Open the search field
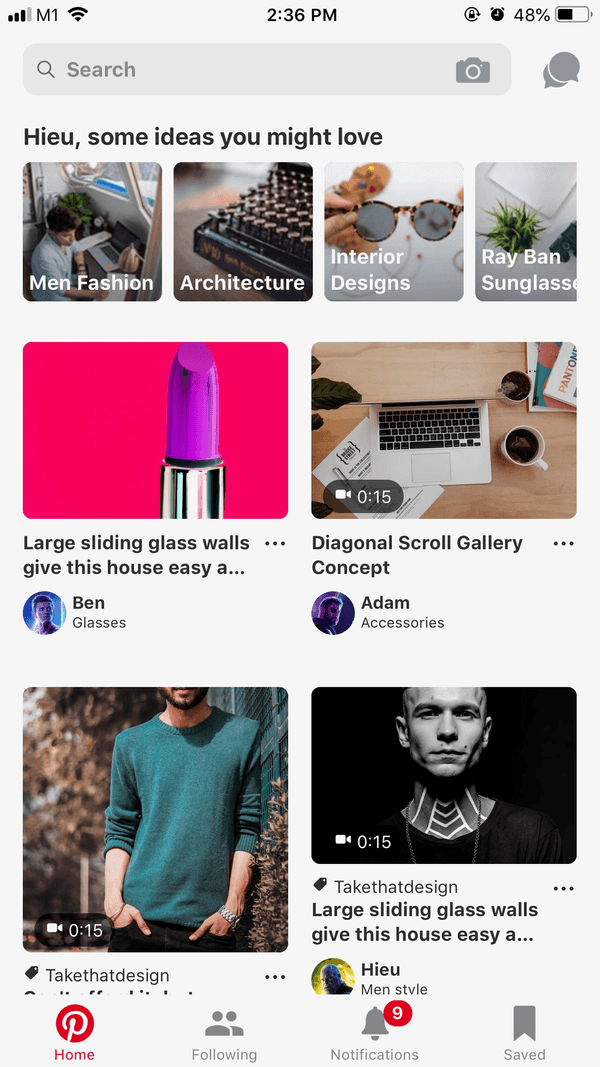 pyautogui.click(x=240, y=70)
